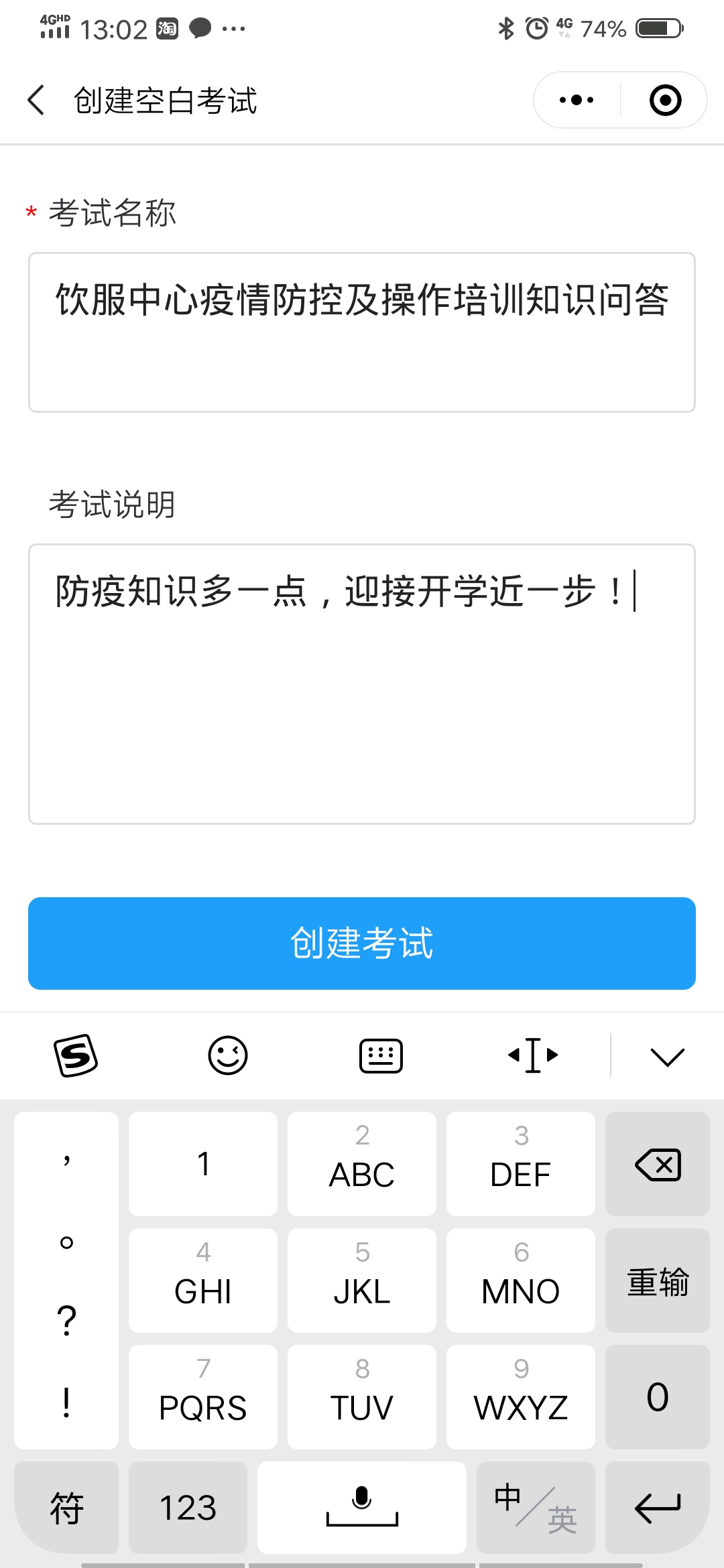Open the 符 symbols keyboard
Image resolution: width=724 pixels, height=1568 pixels.
66,1508
